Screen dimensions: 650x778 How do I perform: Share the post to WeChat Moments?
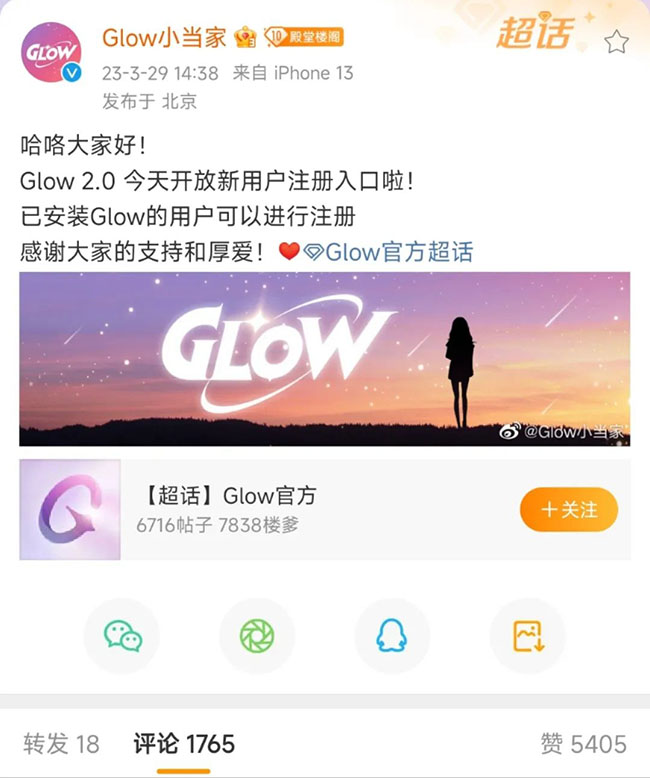[x=257, y=636]
